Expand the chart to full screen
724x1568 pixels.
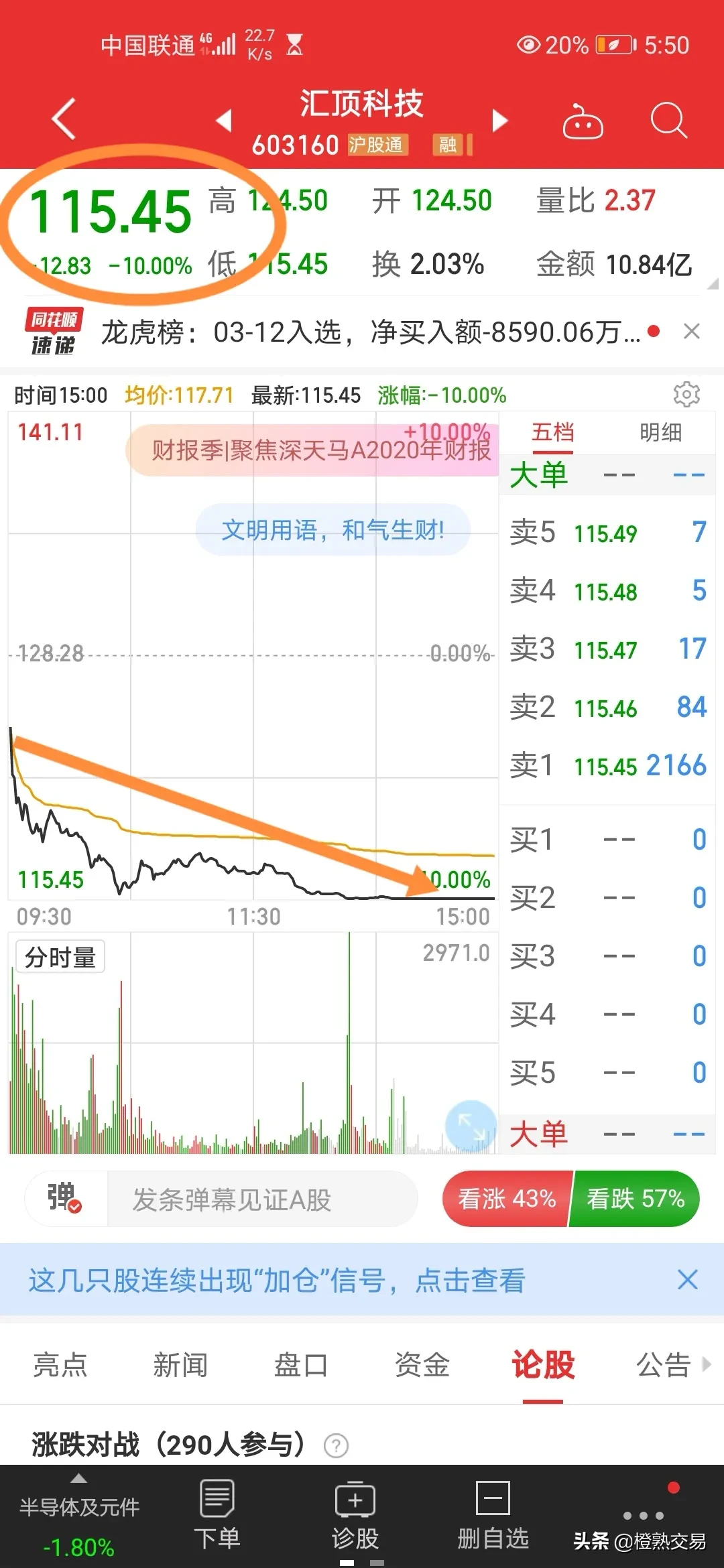pyautogui.click(x=471, y=1126)
